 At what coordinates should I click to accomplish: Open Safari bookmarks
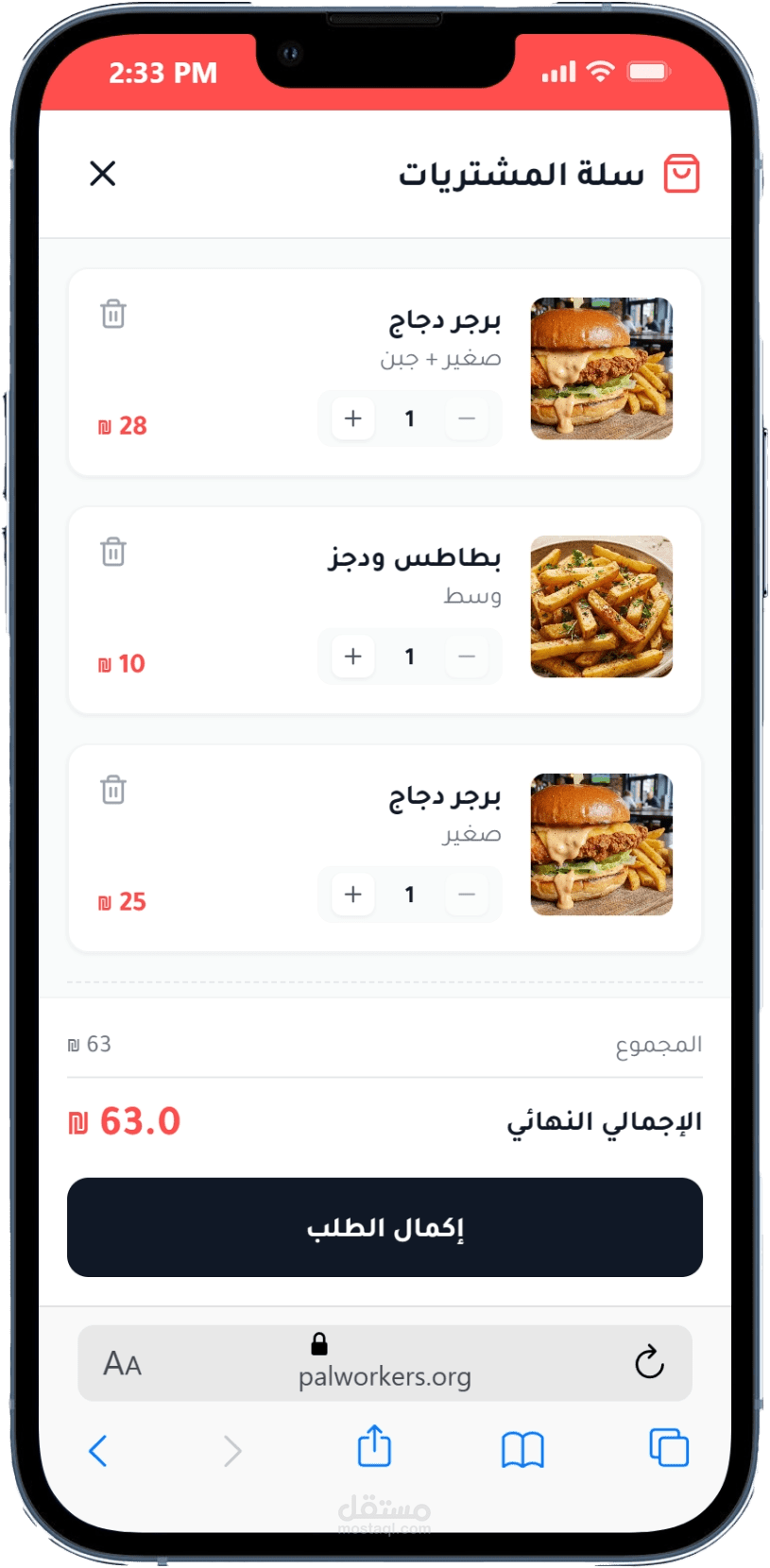[x=522, y=1450]
